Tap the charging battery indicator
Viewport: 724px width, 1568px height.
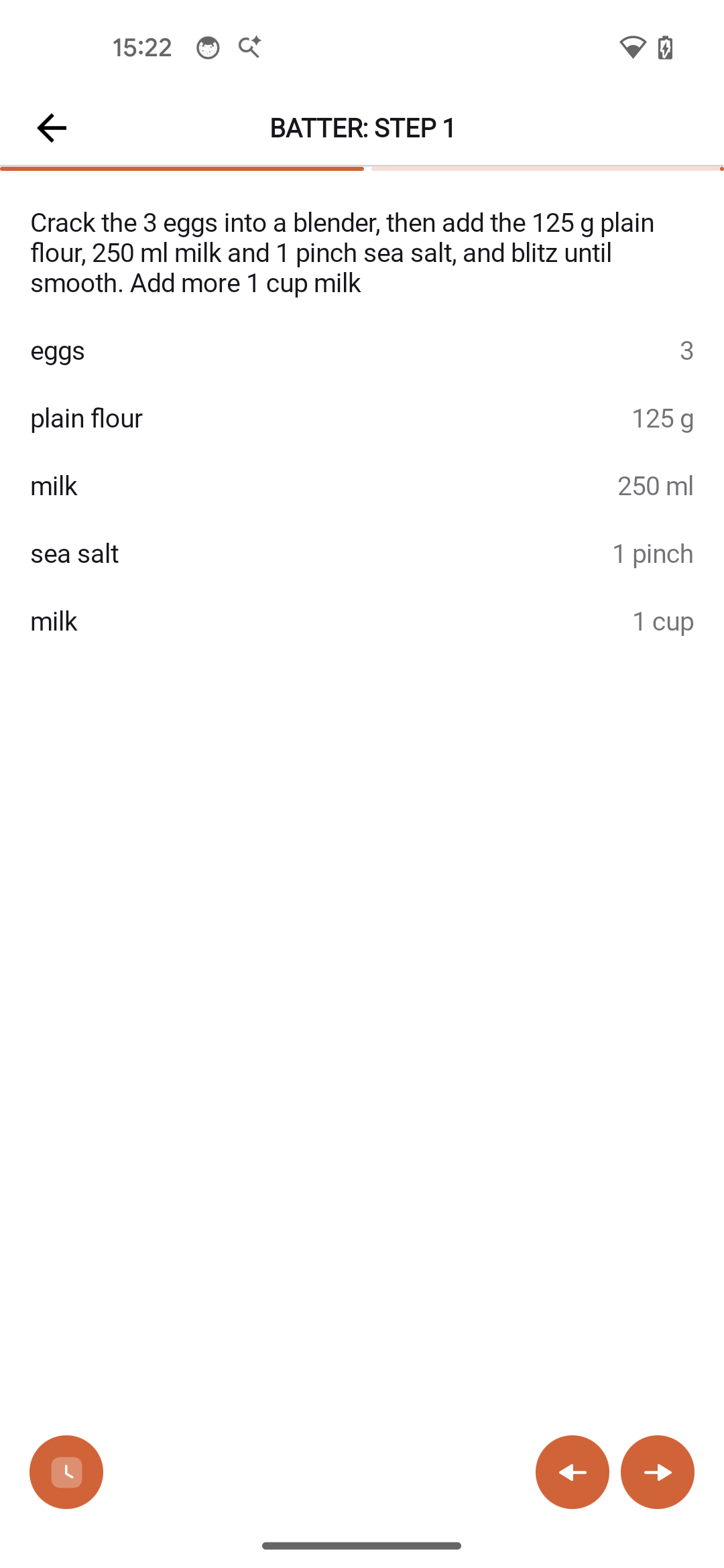pos(664,48)
